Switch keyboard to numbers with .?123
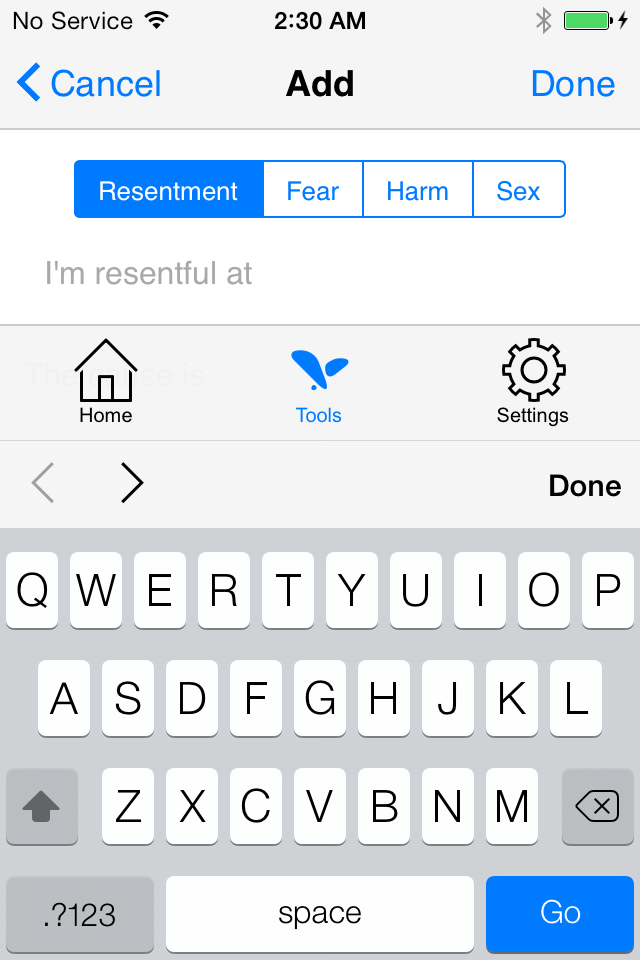640x960 pixels. tap(80, 914)
